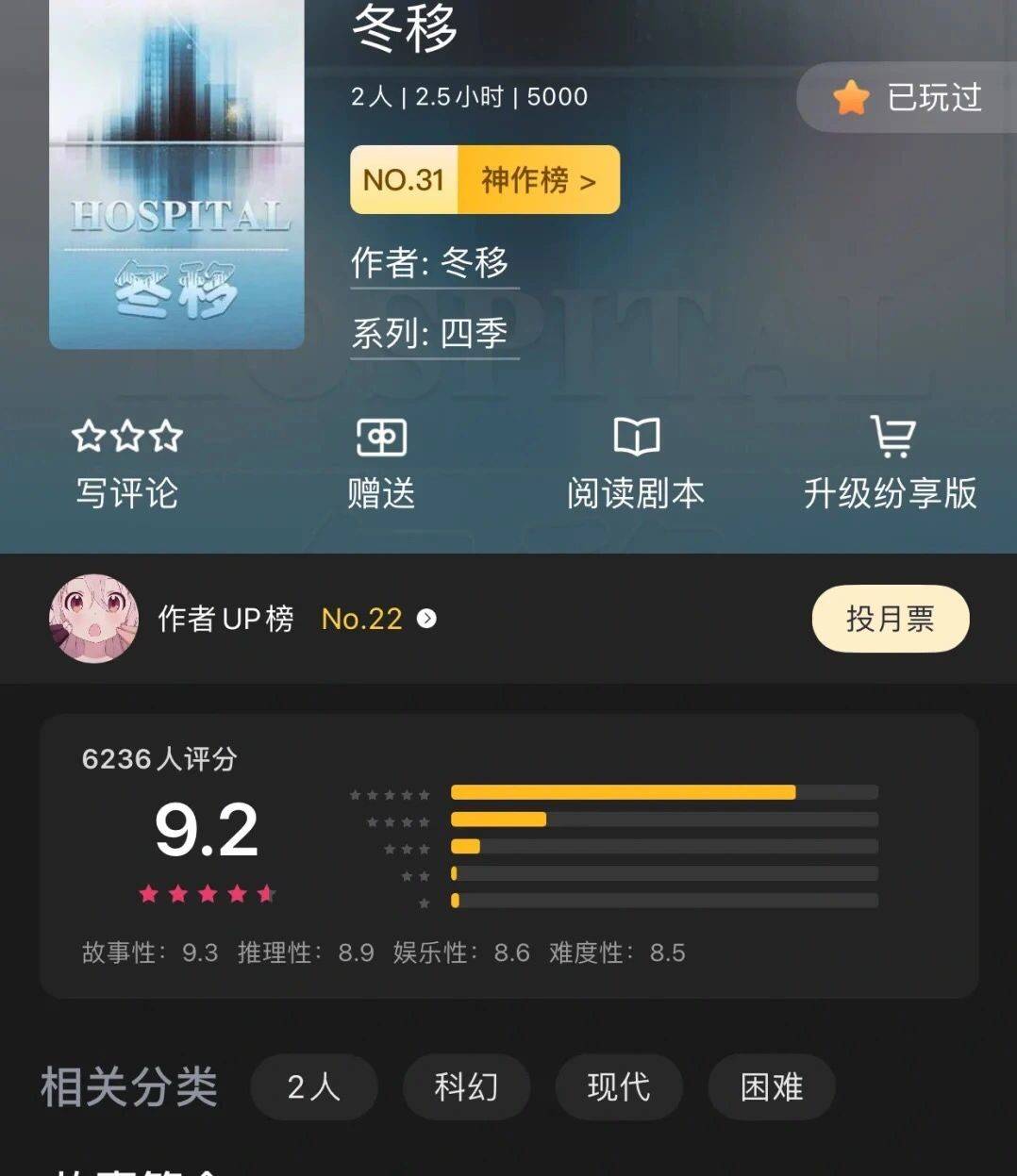
Task: Select the 科幻 category chip
Action: point(466,1086)
